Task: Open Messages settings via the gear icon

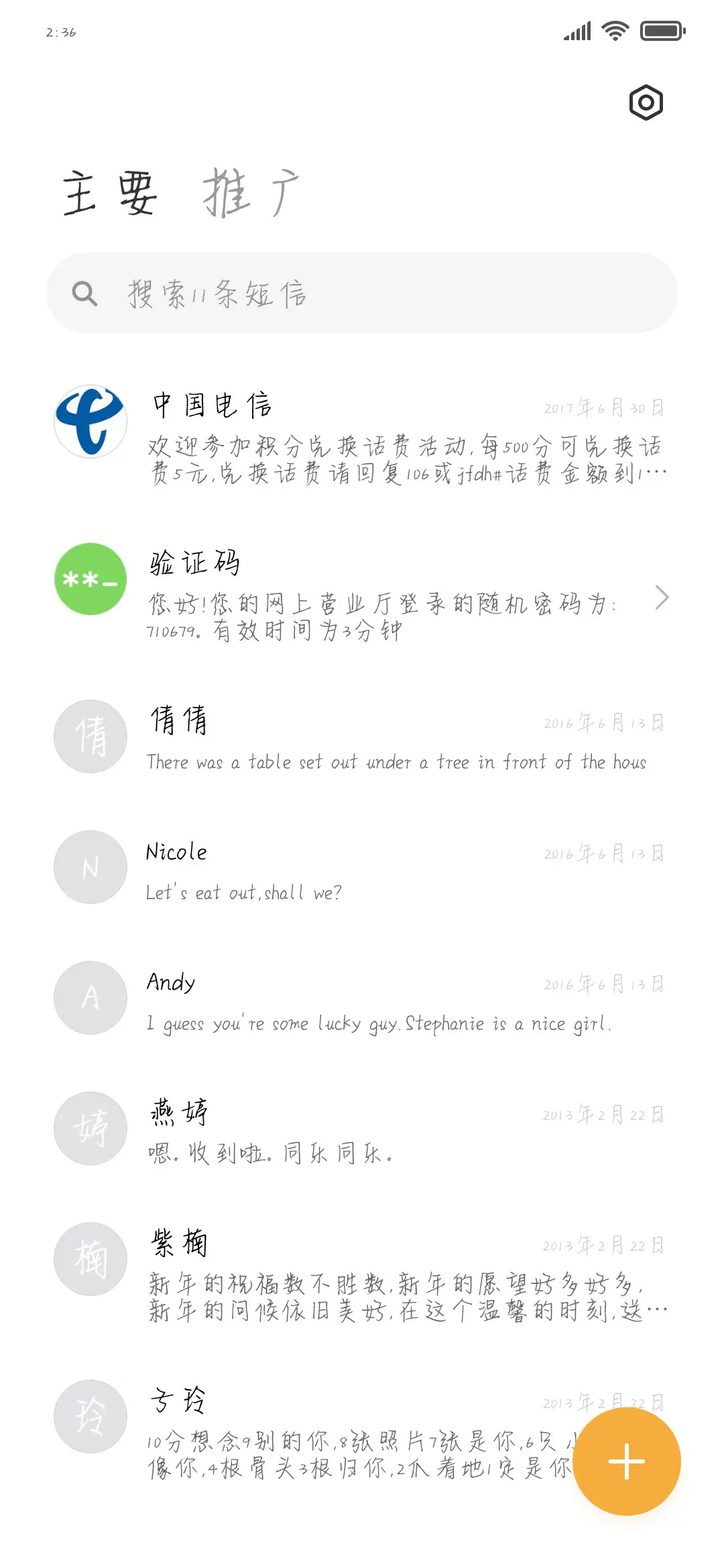Action: click(644, 102)
